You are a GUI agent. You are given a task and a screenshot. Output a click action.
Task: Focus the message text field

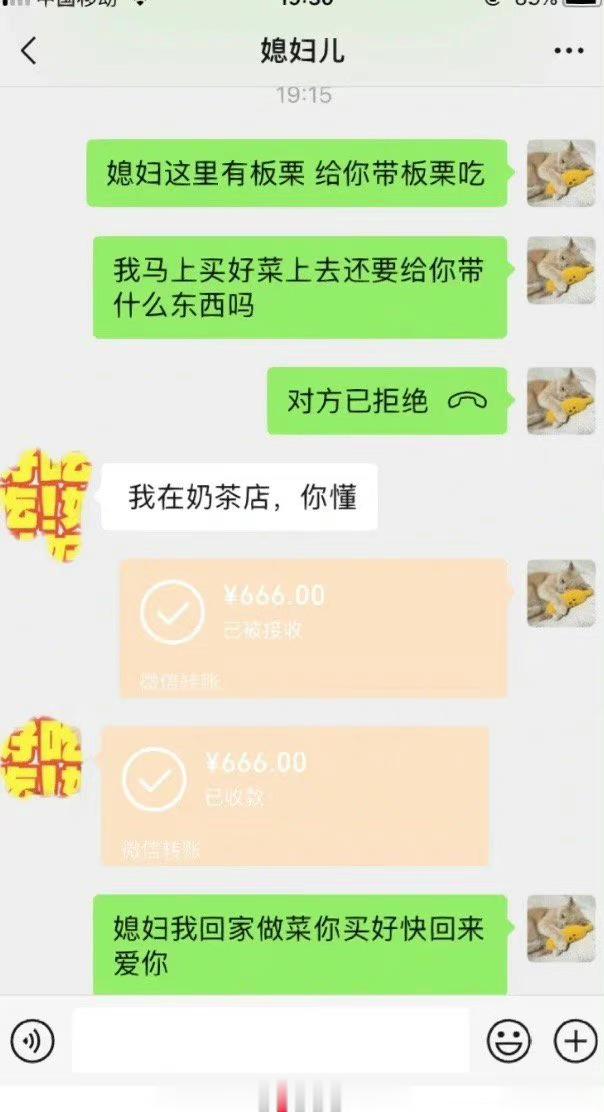coord(270,1041)
